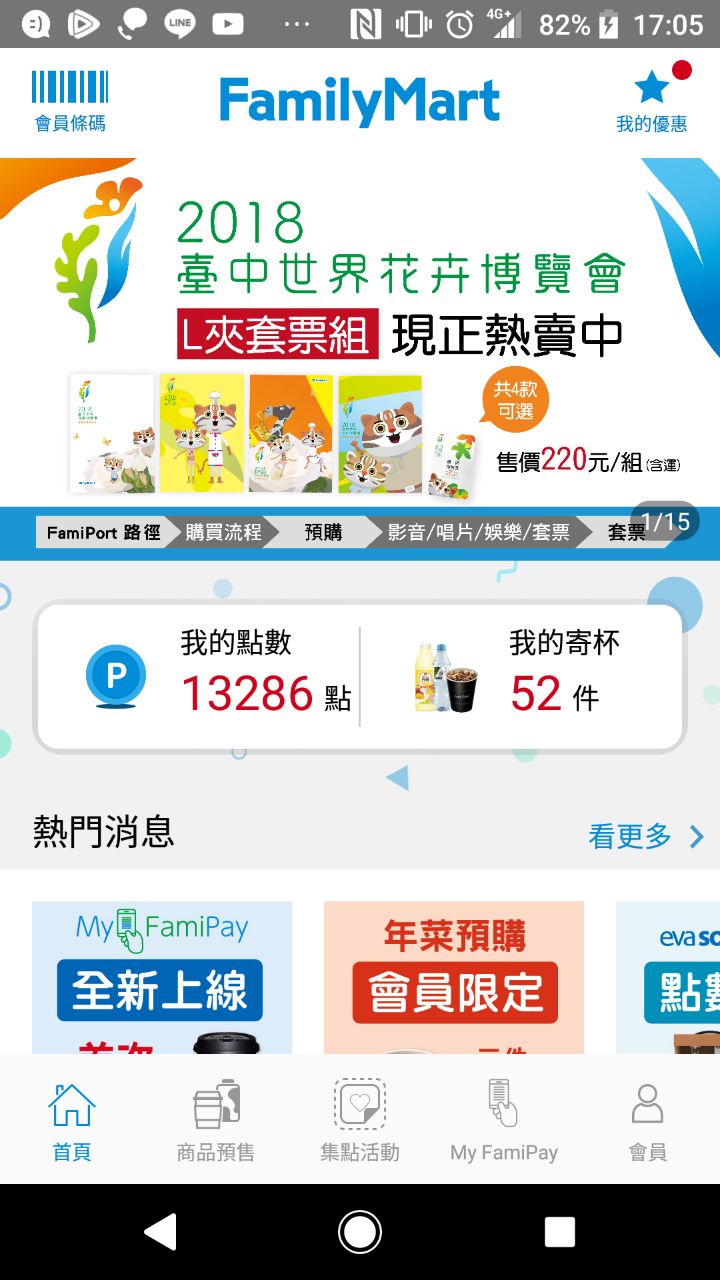
Task: Tap 看更多 to see more news
Action: [646, 836]
